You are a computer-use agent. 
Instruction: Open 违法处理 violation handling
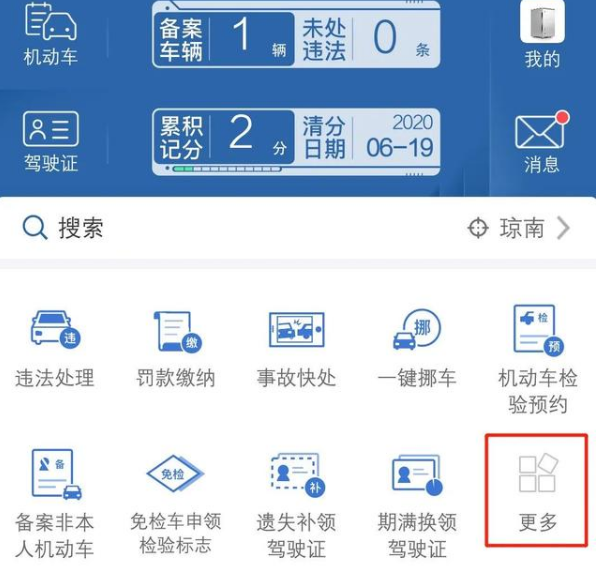pos(54,348)
